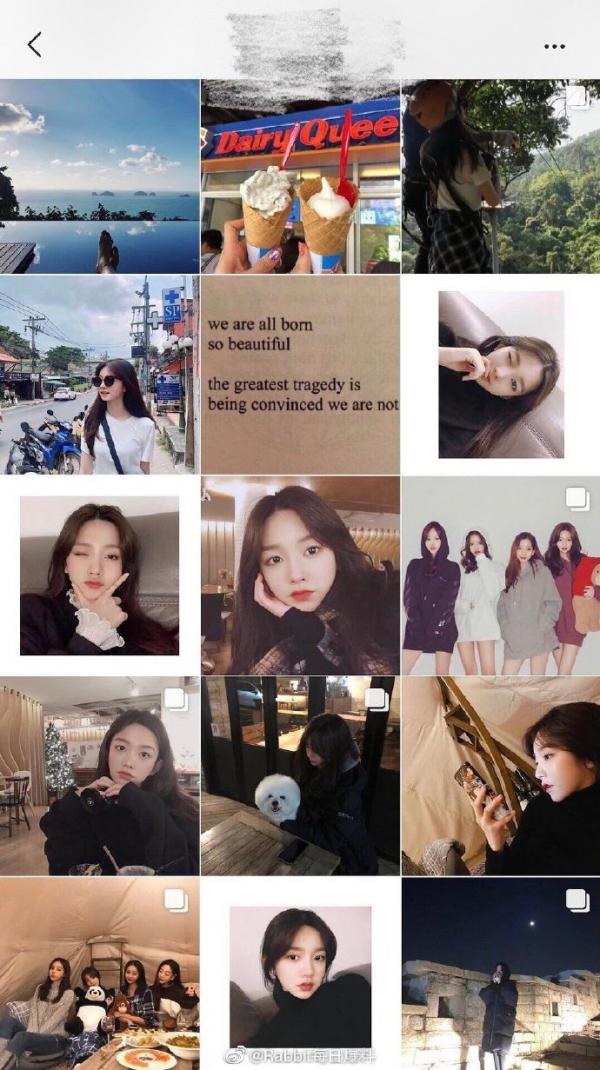Open the post with the white fluffy dog

[300, 775]
